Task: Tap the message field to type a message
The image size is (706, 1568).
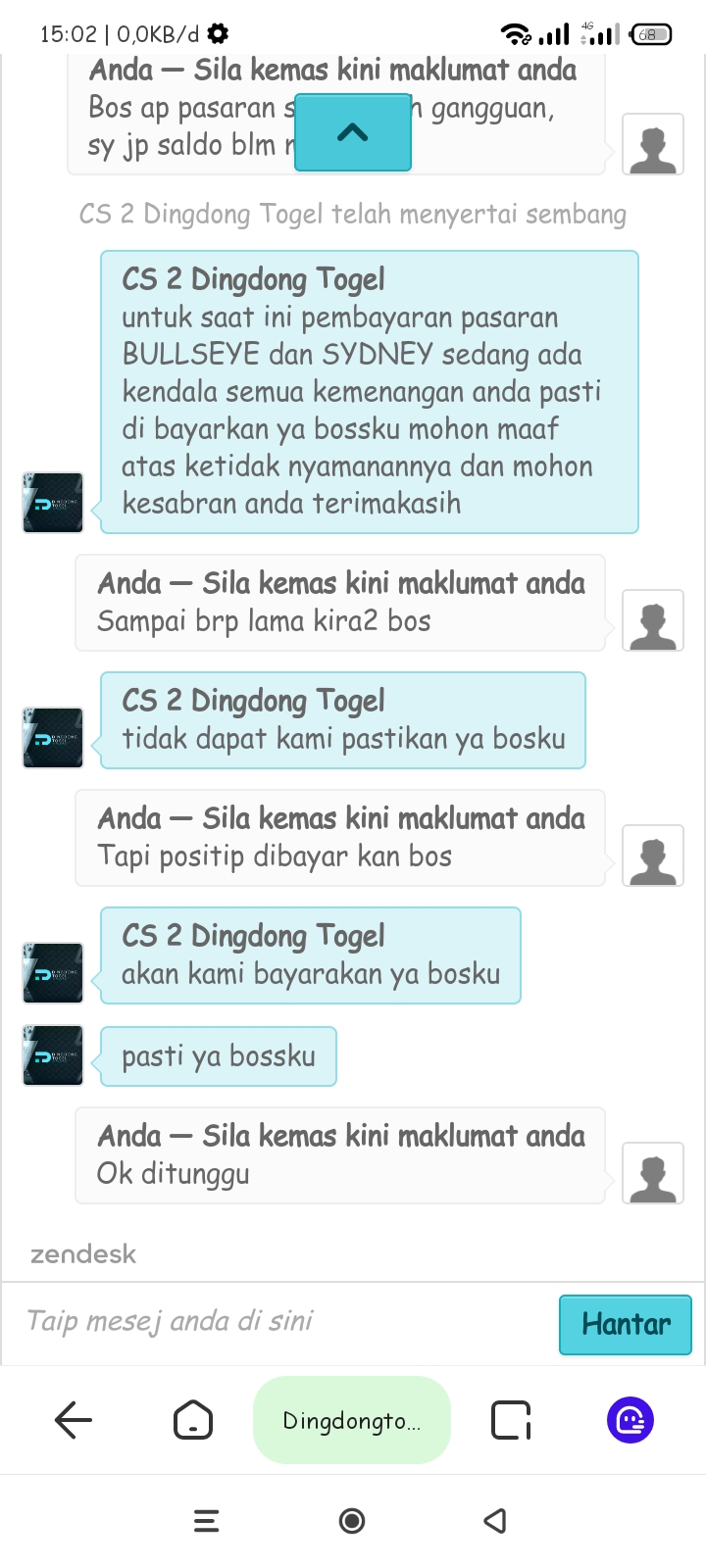Action: tap(284, 1321)
